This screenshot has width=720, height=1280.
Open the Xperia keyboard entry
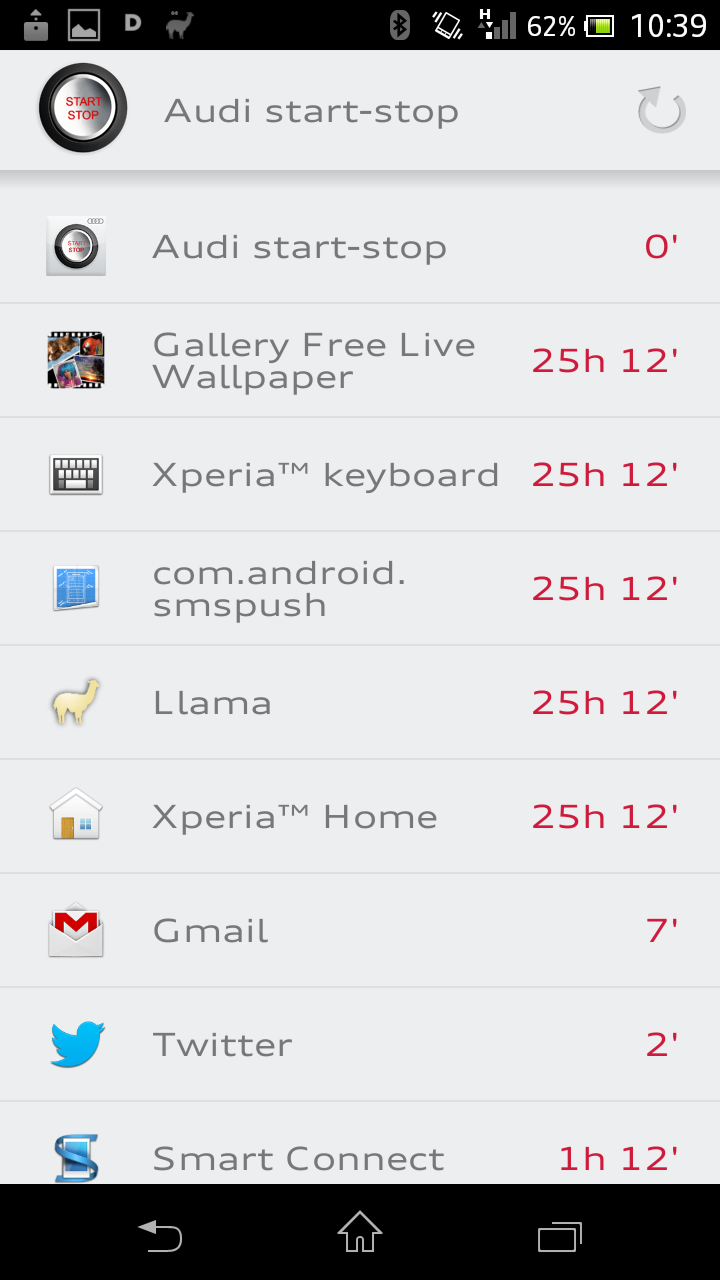click(x=360, y=474)
